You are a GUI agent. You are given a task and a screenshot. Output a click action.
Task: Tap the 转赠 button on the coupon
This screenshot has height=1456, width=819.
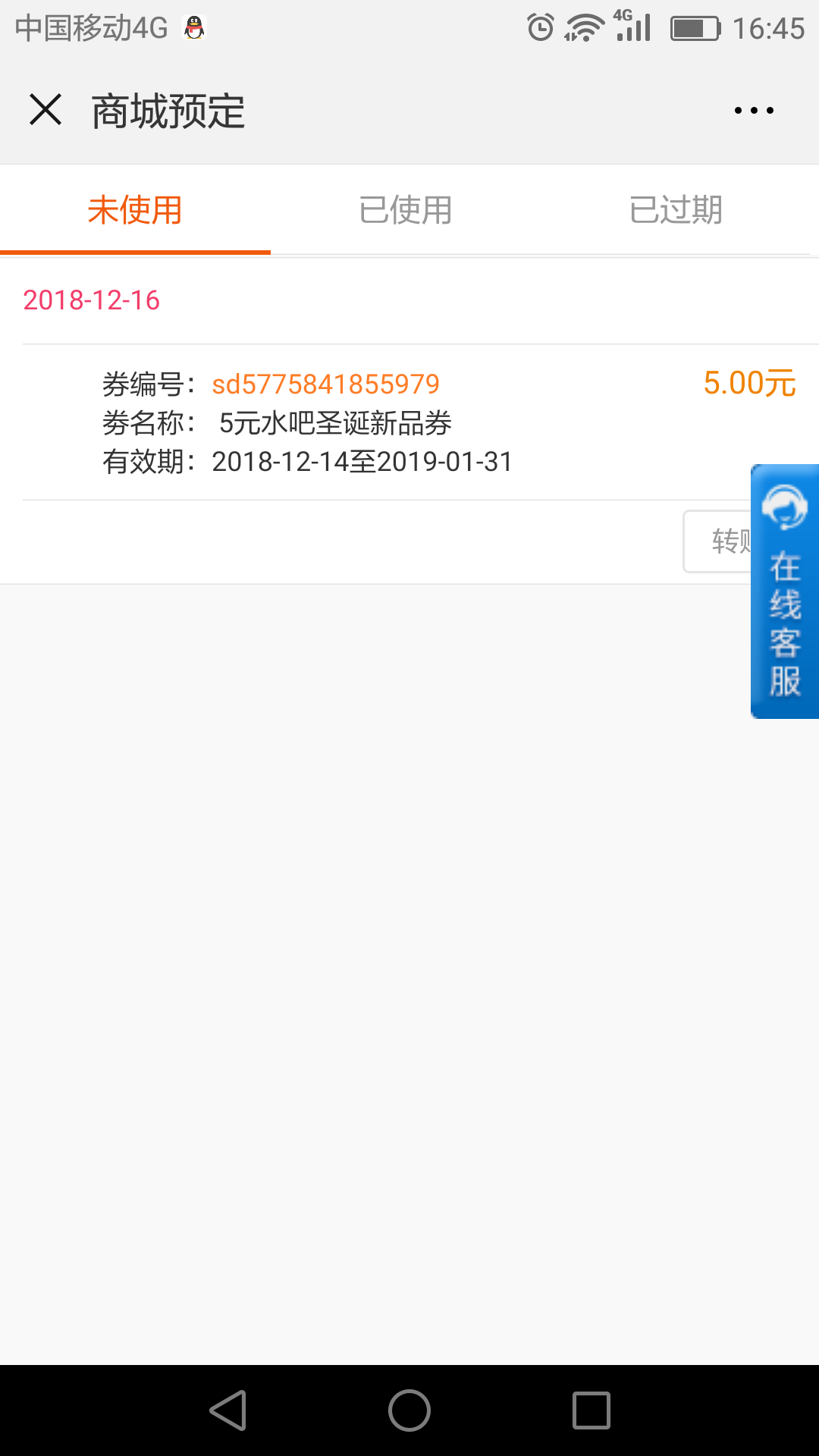pyautogui.click(x=717, y=541)
